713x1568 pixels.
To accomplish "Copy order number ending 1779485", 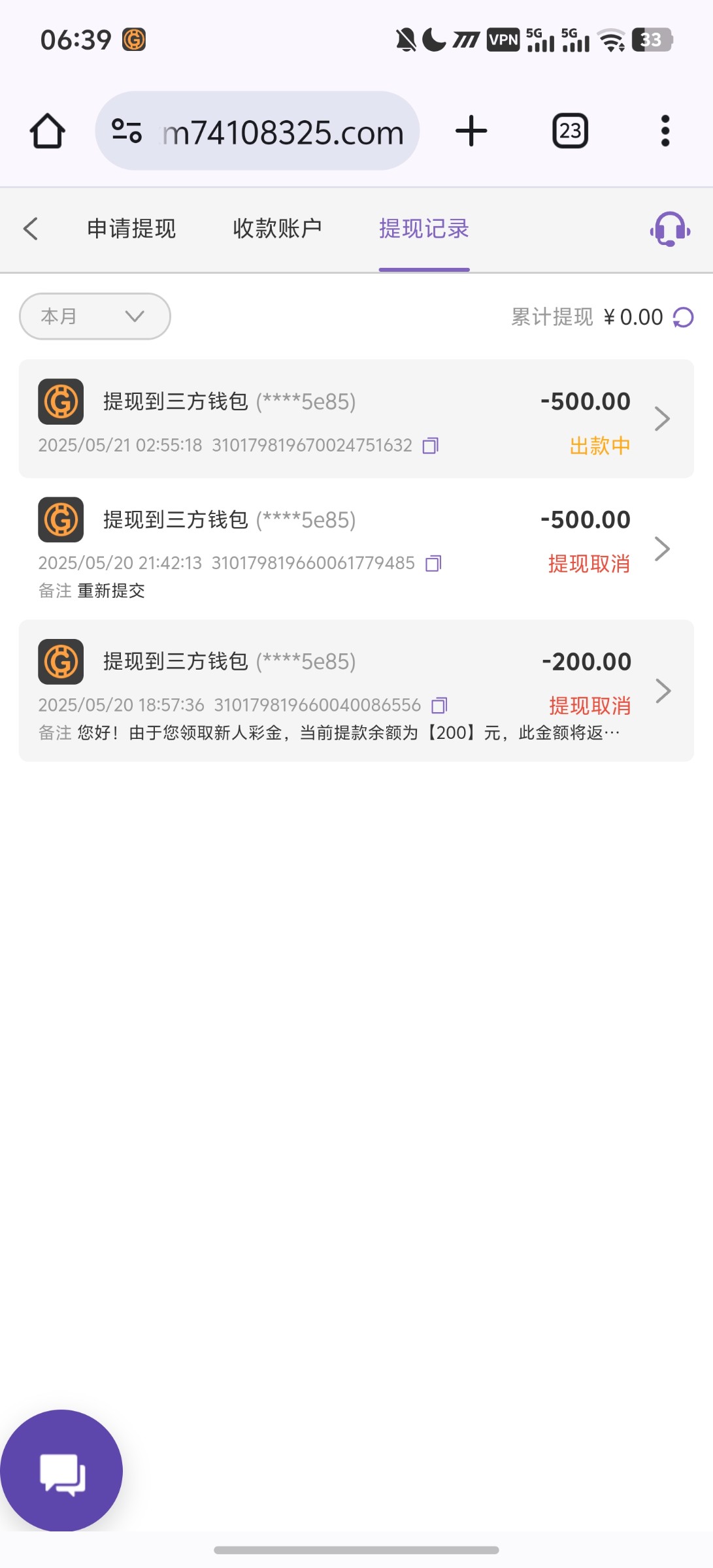I will click(x=433, y=563).
